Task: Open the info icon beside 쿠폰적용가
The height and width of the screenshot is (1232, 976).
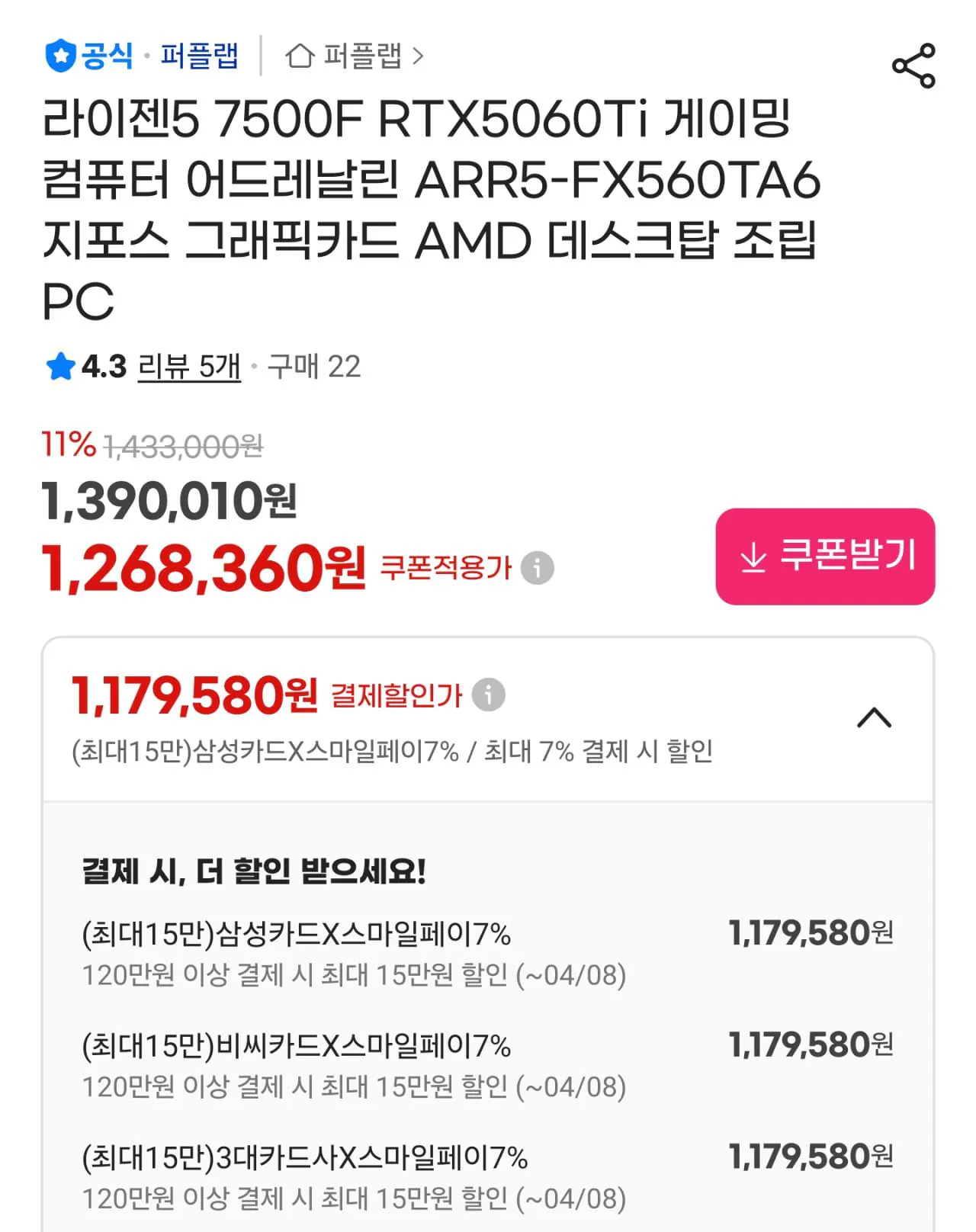Action: (539, 567)
